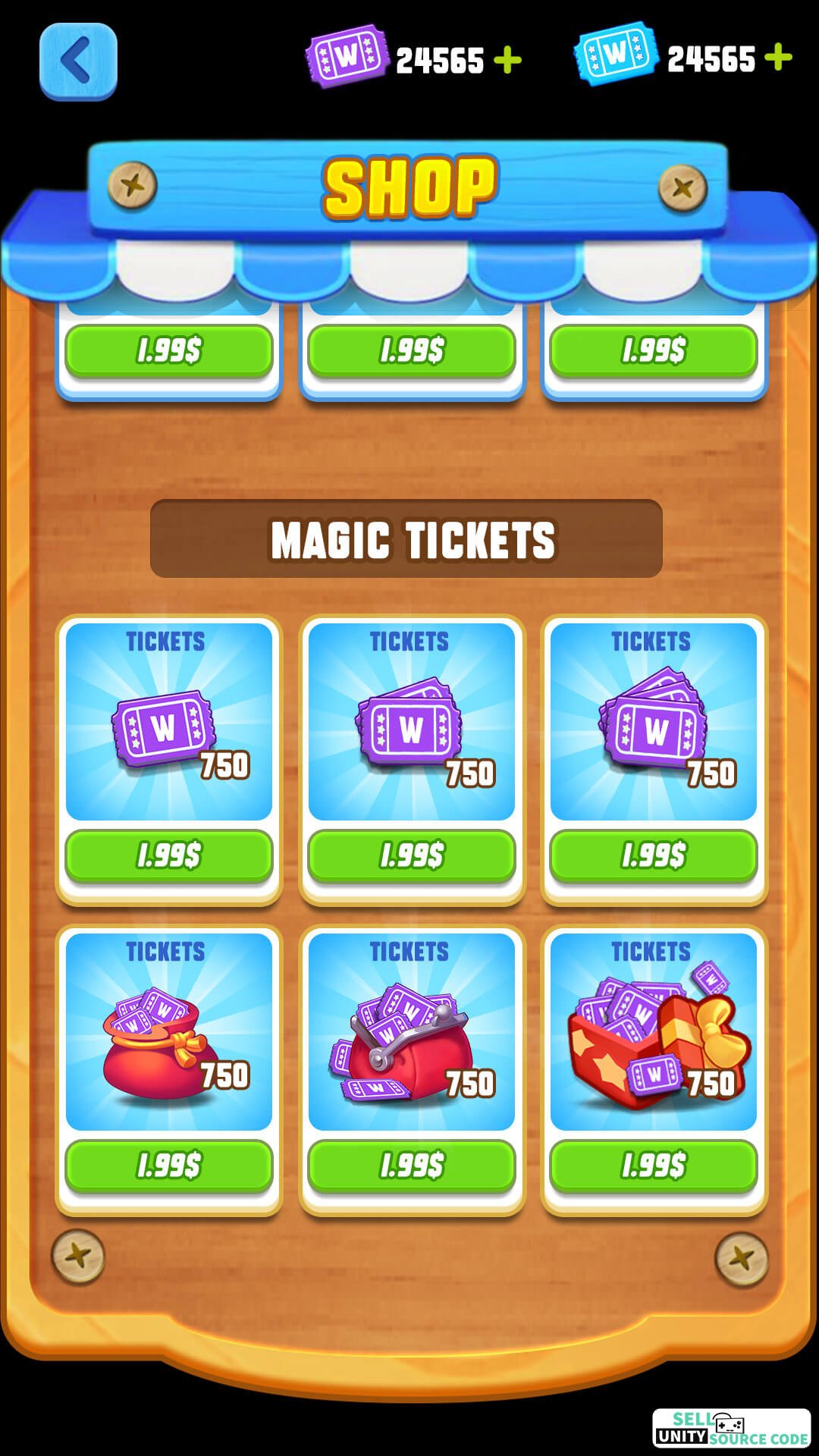The image size is (819, 1456).
Task: Buy the single purple ticket pack for 1.99$
Action: click(x=169, y=855)
